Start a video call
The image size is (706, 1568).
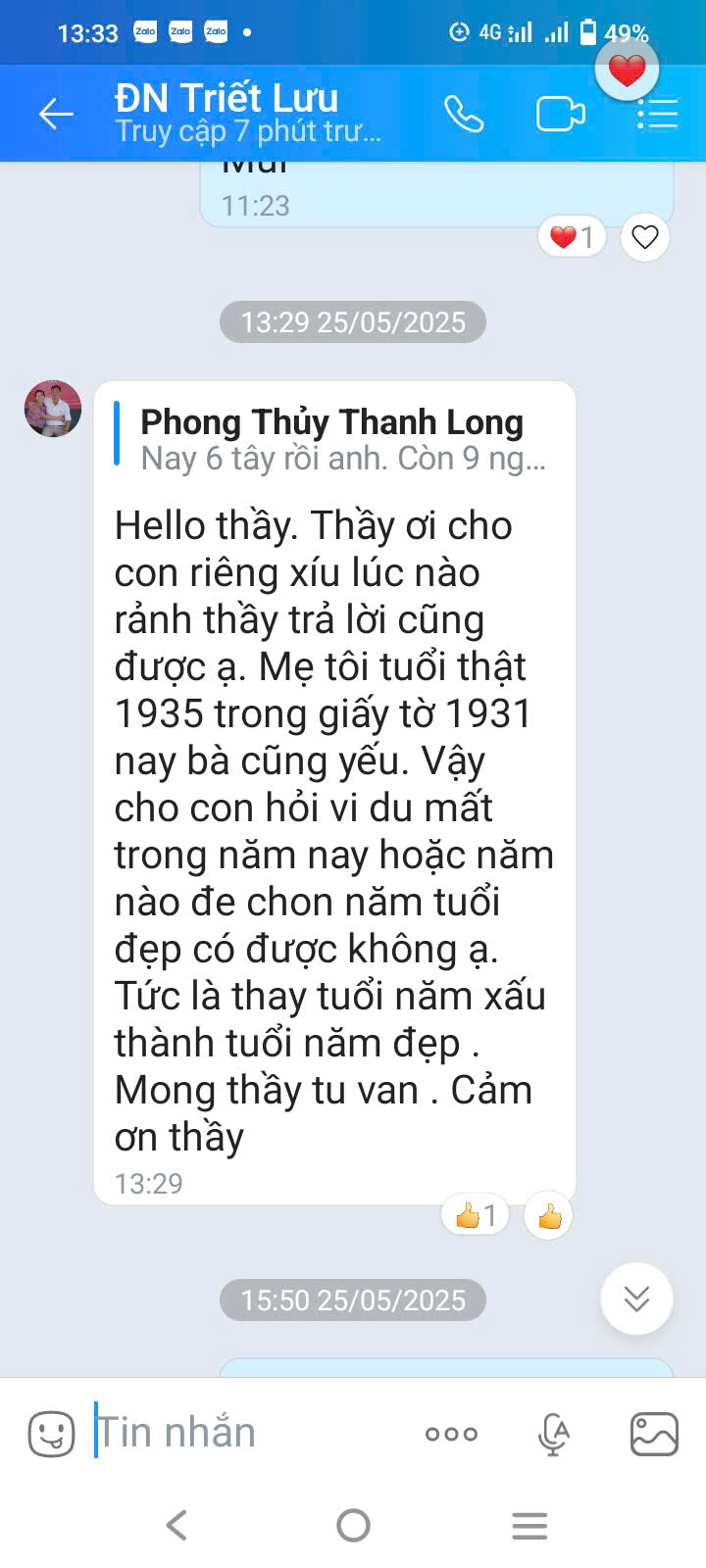point(561,115)
